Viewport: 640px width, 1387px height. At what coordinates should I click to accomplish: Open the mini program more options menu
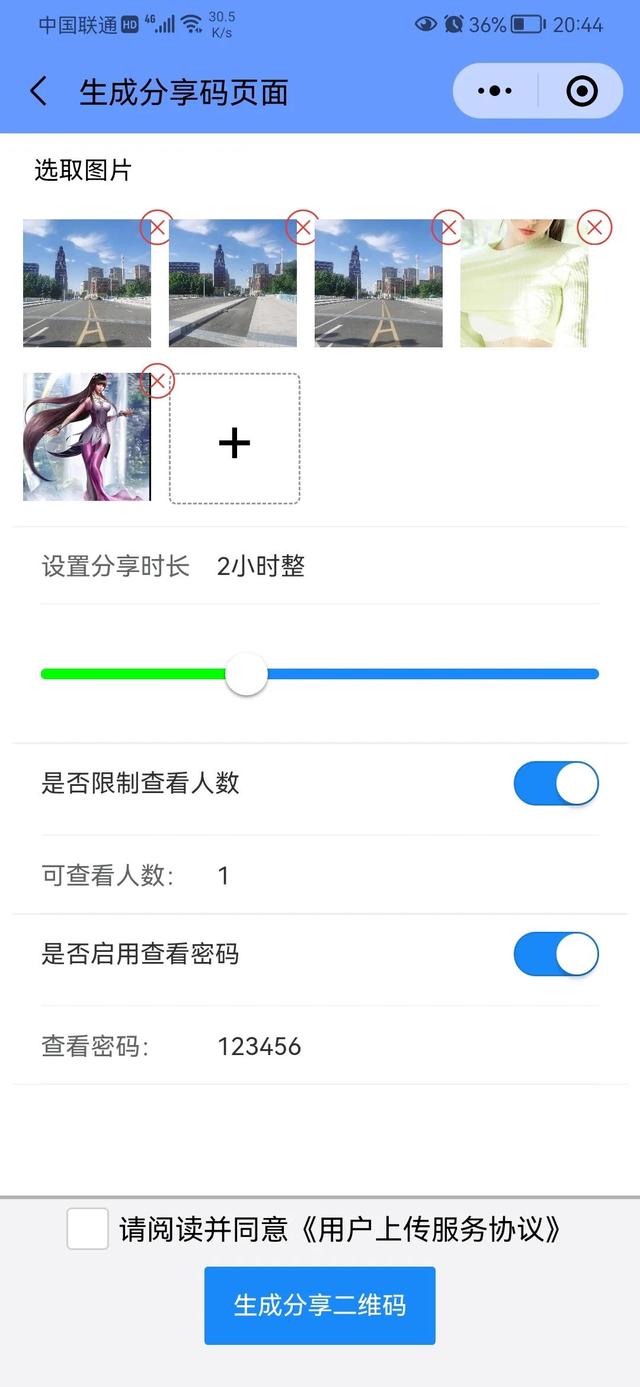point(495,92)
